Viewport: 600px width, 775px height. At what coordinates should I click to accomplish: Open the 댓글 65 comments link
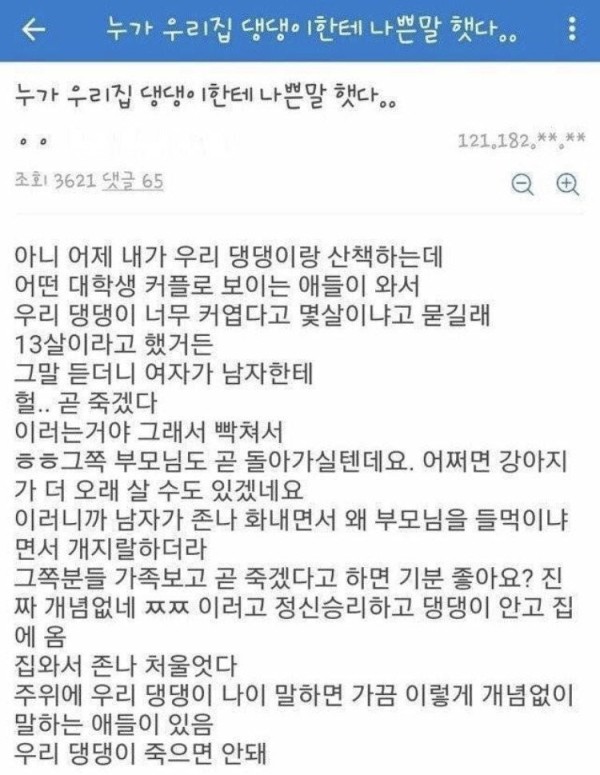click(136, 181)
